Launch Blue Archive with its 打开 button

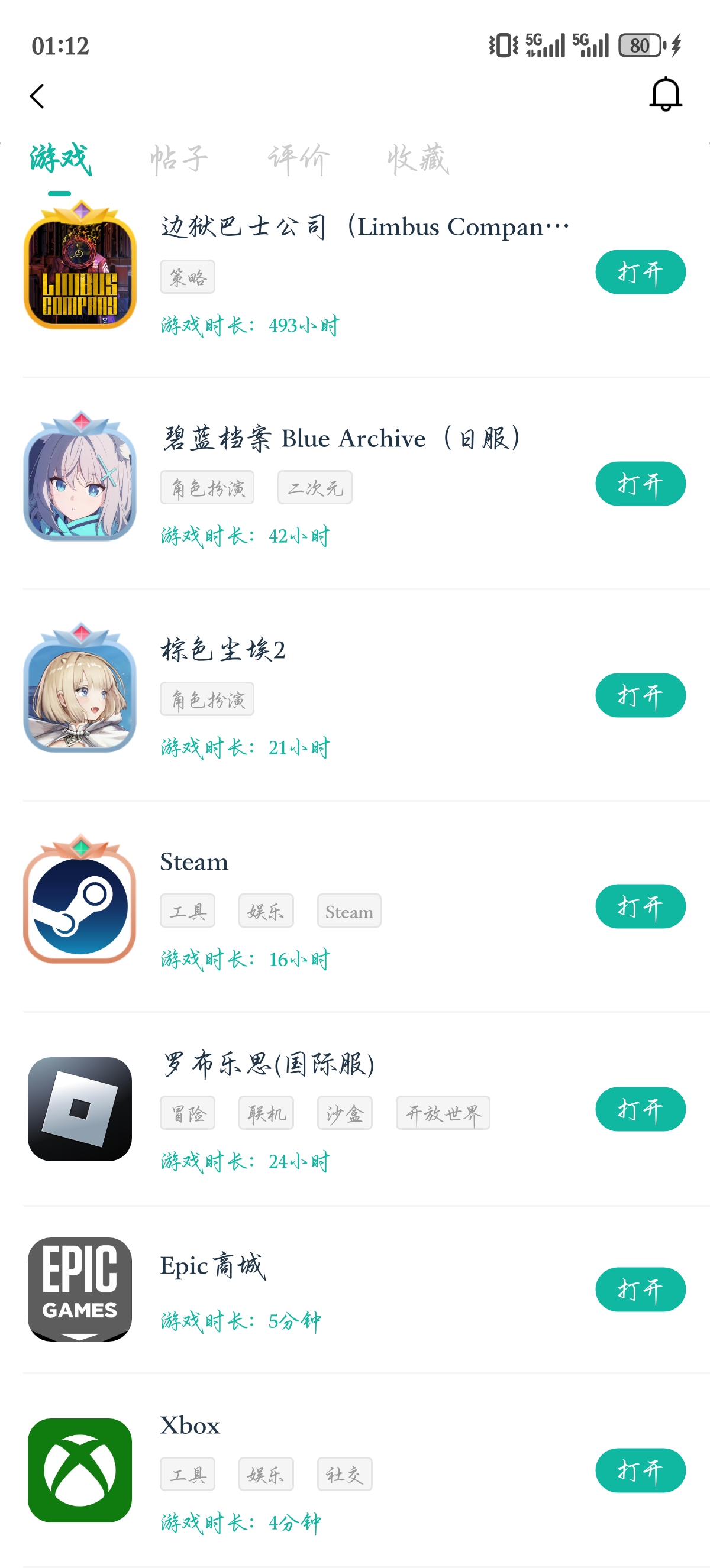[x=640, y=484]
